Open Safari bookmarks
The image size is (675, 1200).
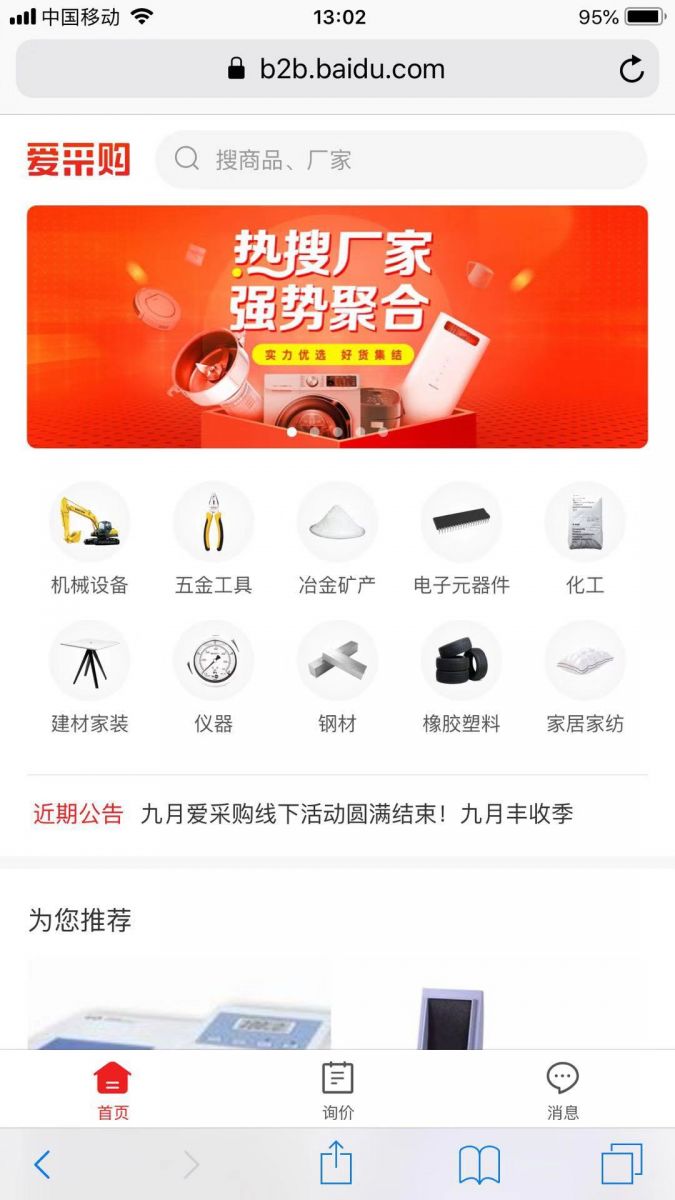pos(479,1164)
